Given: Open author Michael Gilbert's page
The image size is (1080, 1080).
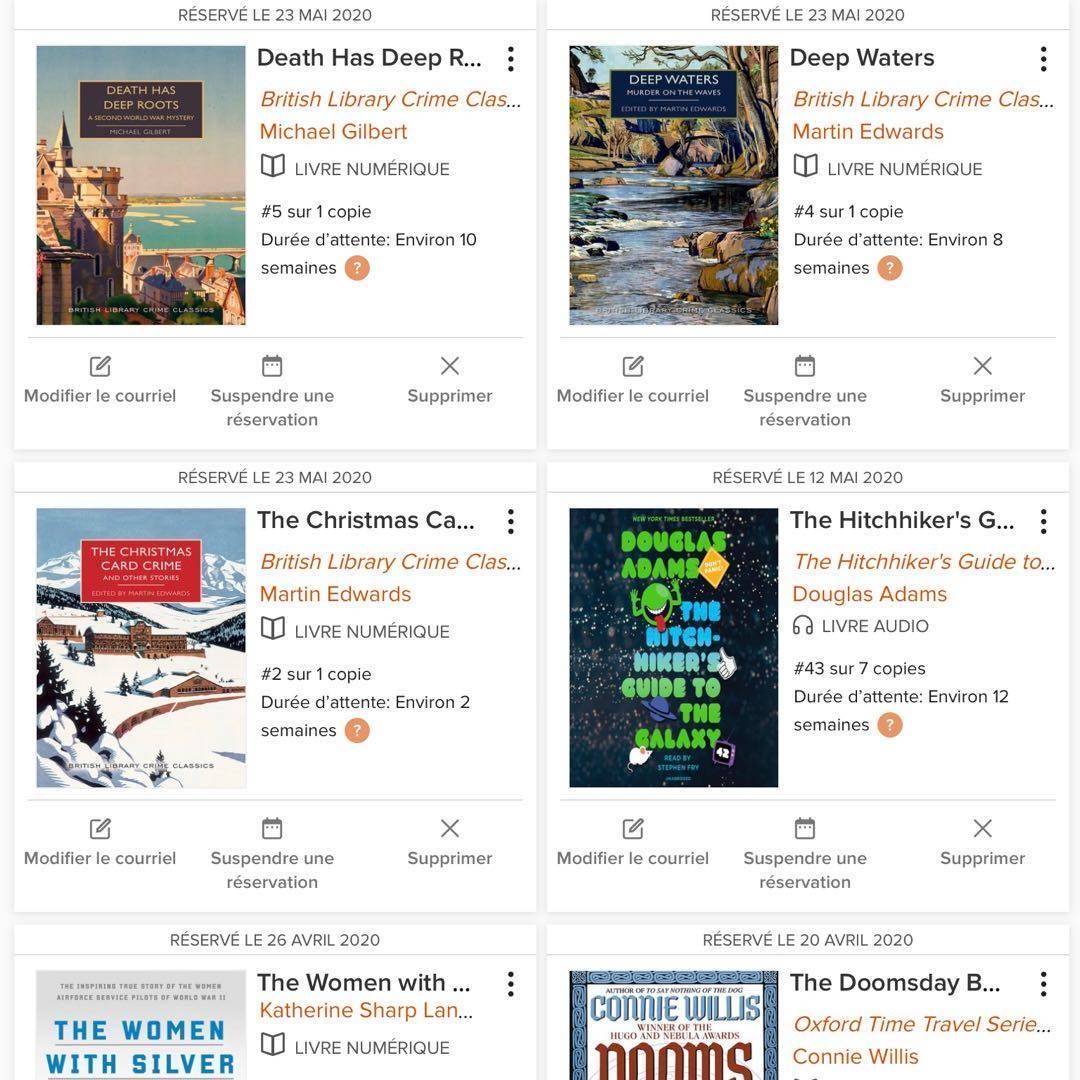Looking at the screenshot, I should pos(333,132).
